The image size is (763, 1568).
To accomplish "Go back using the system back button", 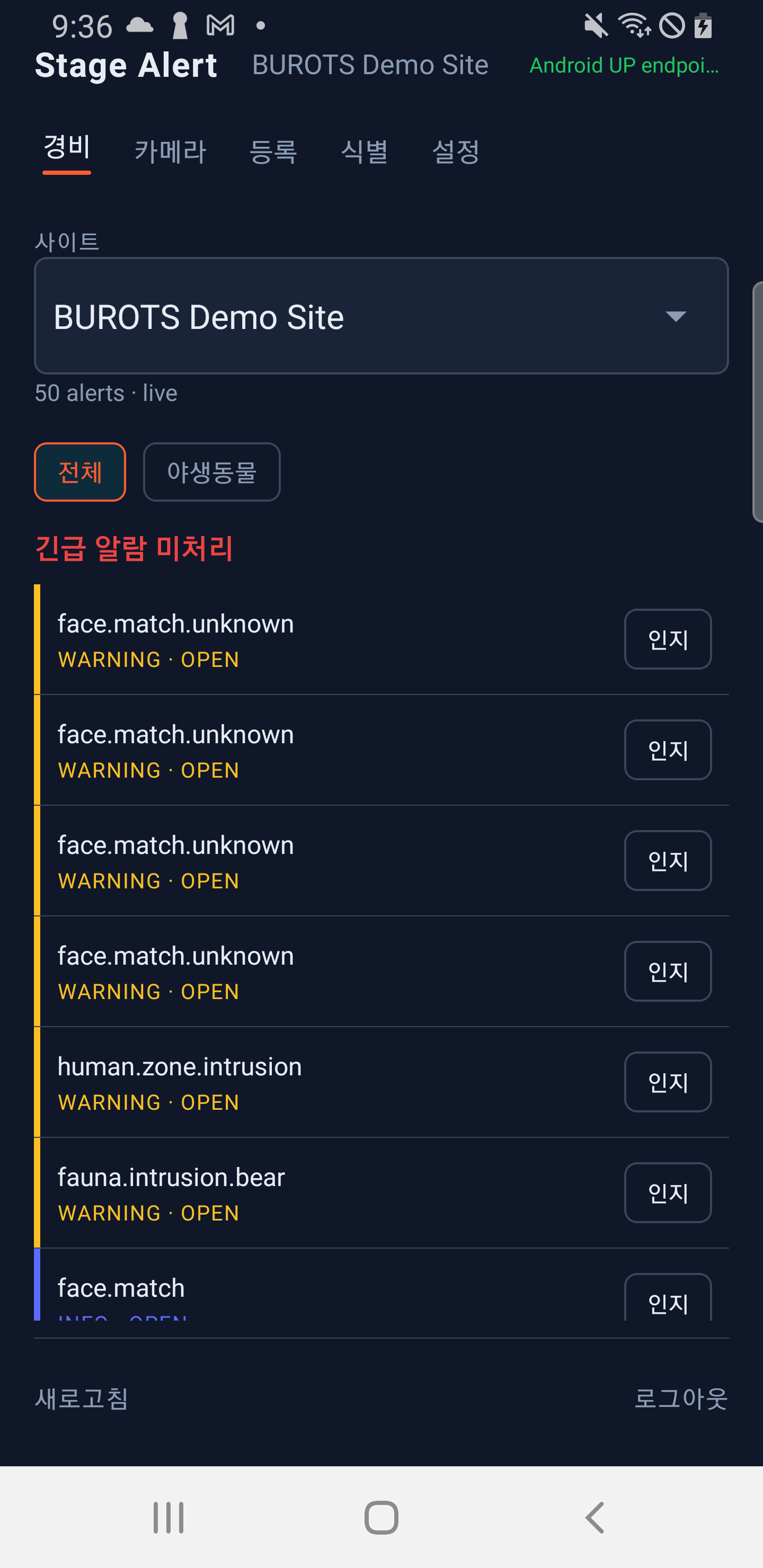I will pos(595,1517).
